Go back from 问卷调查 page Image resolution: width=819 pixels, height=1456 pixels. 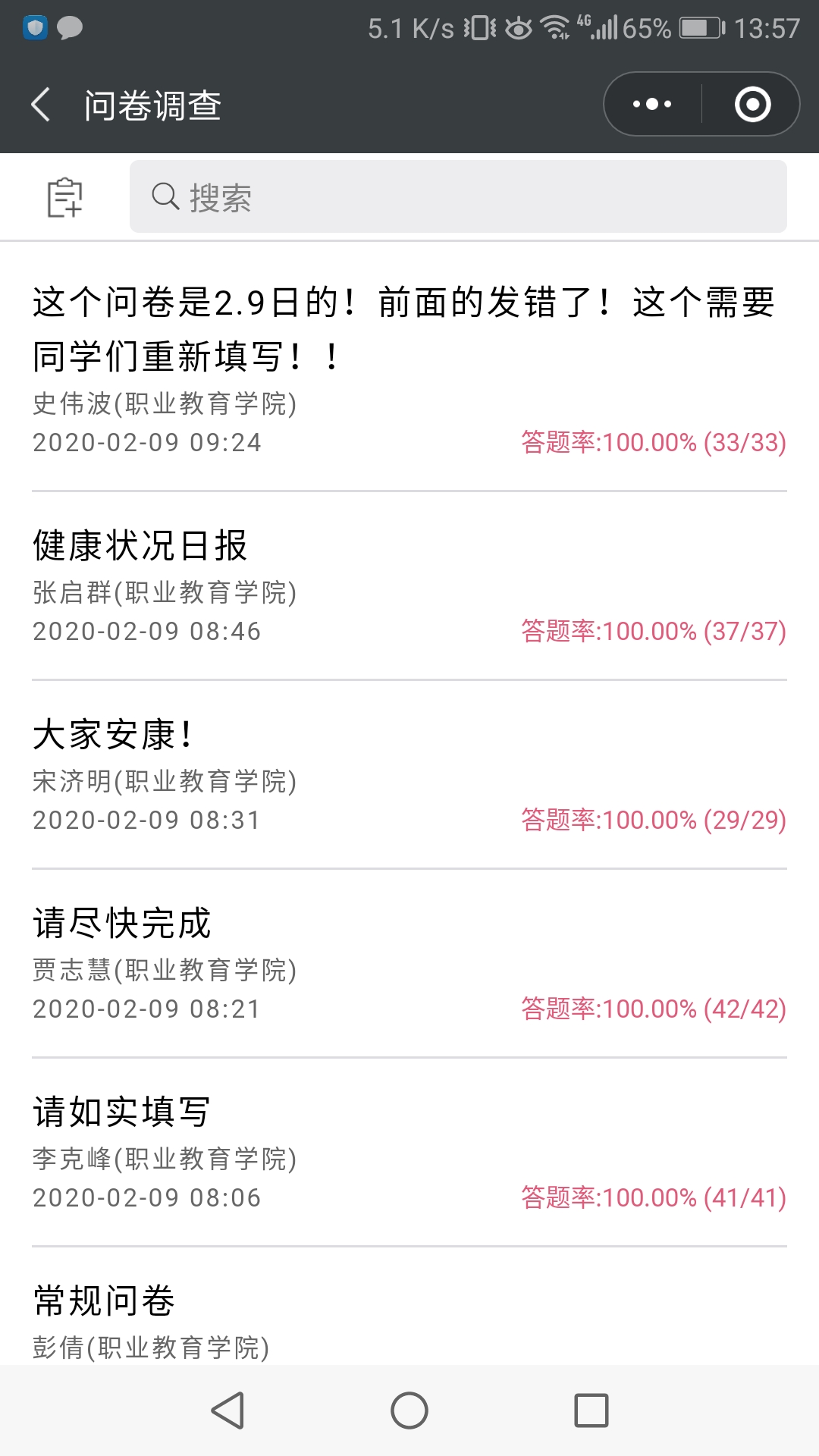pyautogui.click(x=41, y=105)
